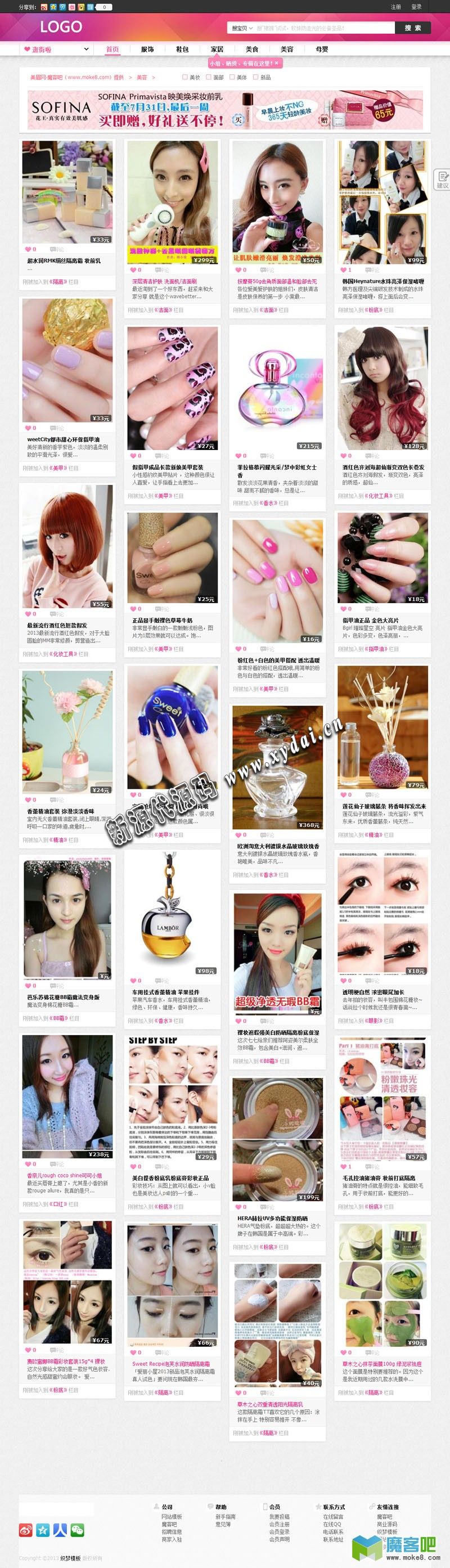Switch to the 服饰 nav tab
The height and width of the screenshot is (1568, 450).
[147, 50]
